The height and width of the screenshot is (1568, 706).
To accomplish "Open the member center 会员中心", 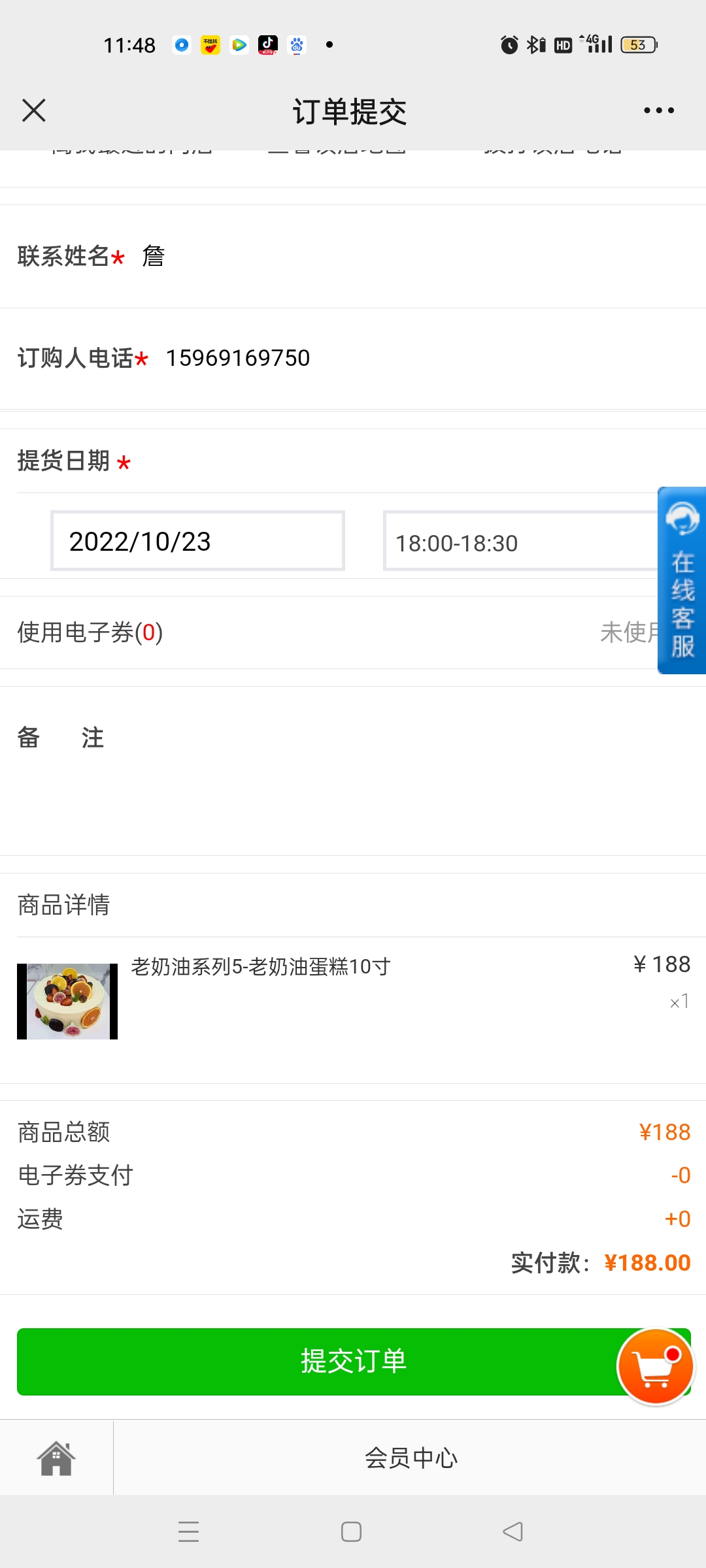I will coord(411,1458).
